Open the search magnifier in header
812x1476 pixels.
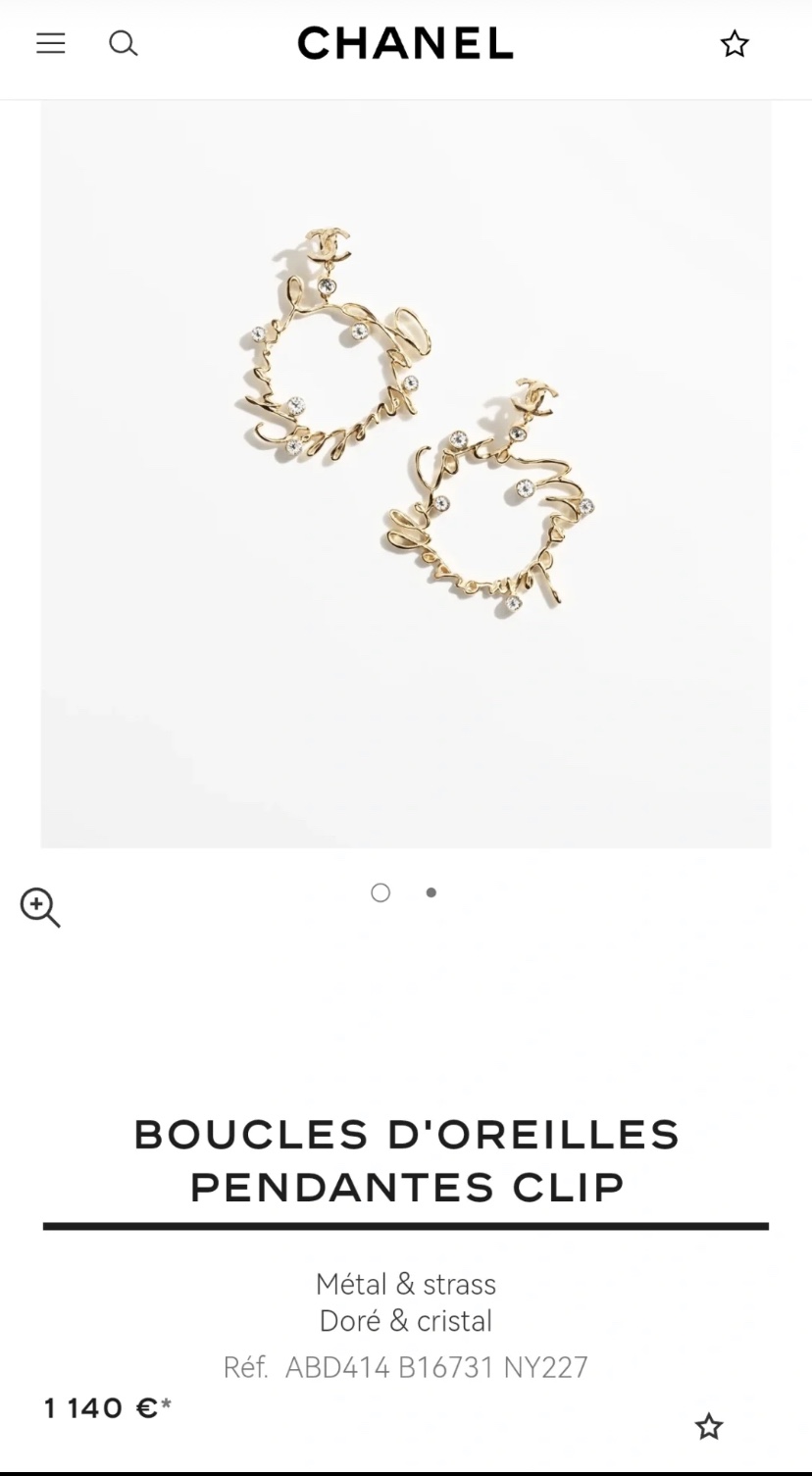[x=123, y=43]
